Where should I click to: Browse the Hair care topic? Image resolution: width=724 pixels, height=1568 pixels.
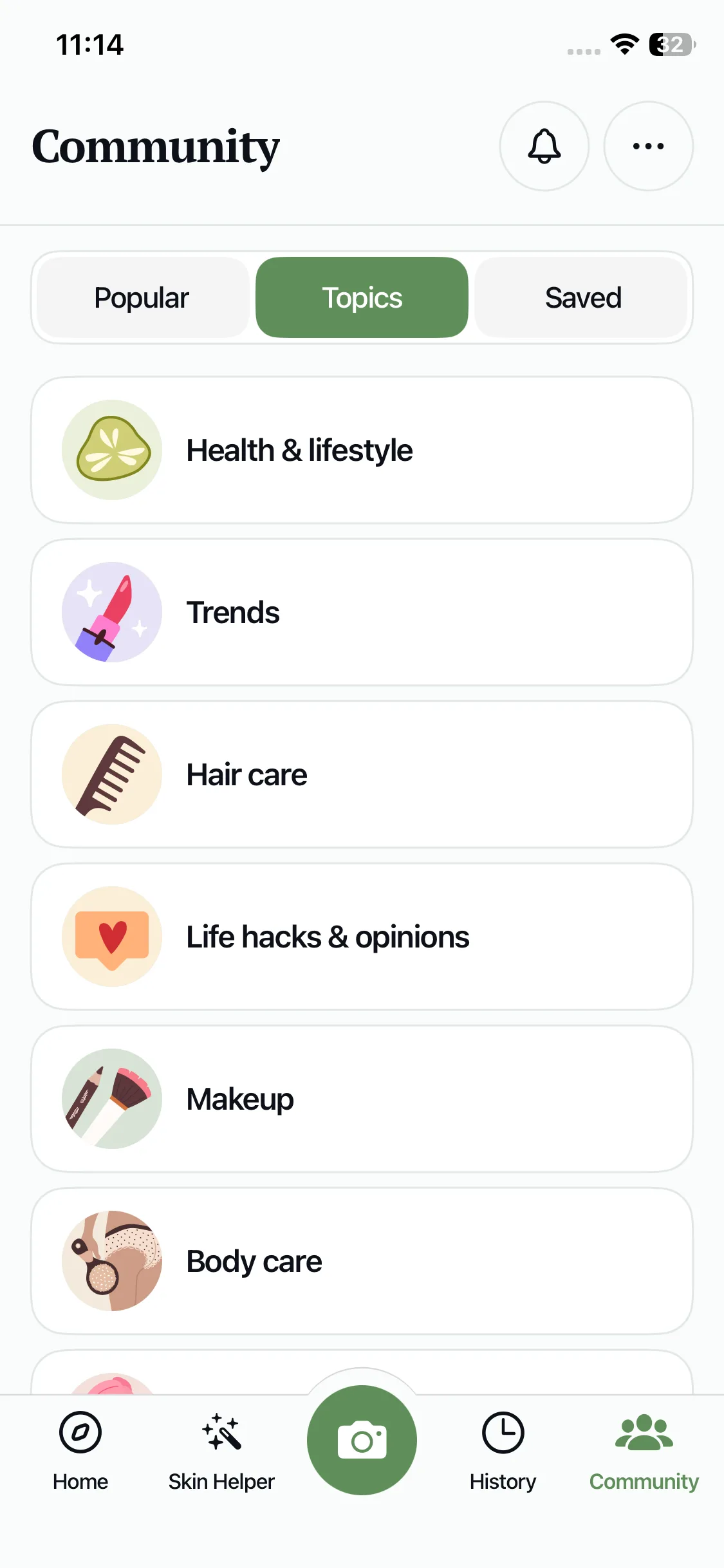362,774
